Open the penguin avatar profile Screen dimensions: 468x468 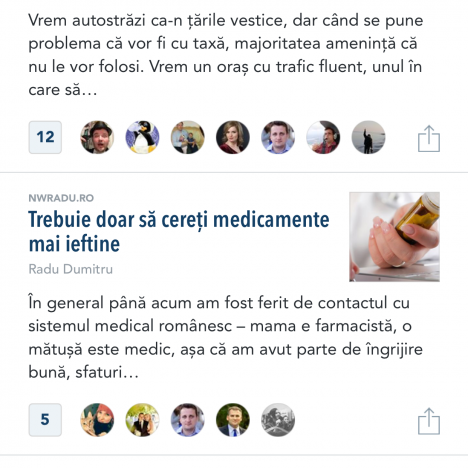click(x=142, y=137)
